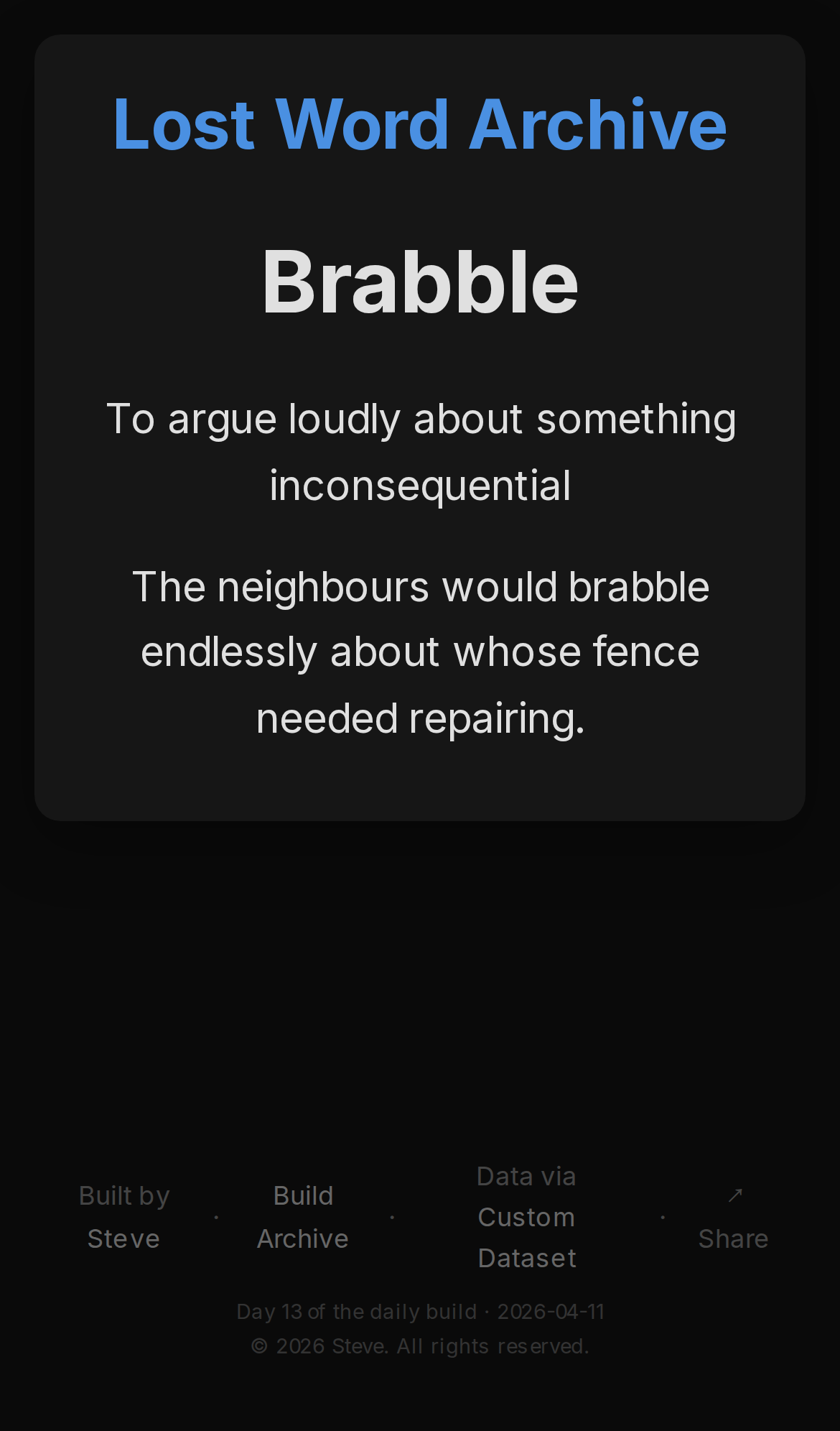The height and width of the screenshot is (1431, 840).
Task: Open the Steve author link
Action: [x=123, y=1238]
